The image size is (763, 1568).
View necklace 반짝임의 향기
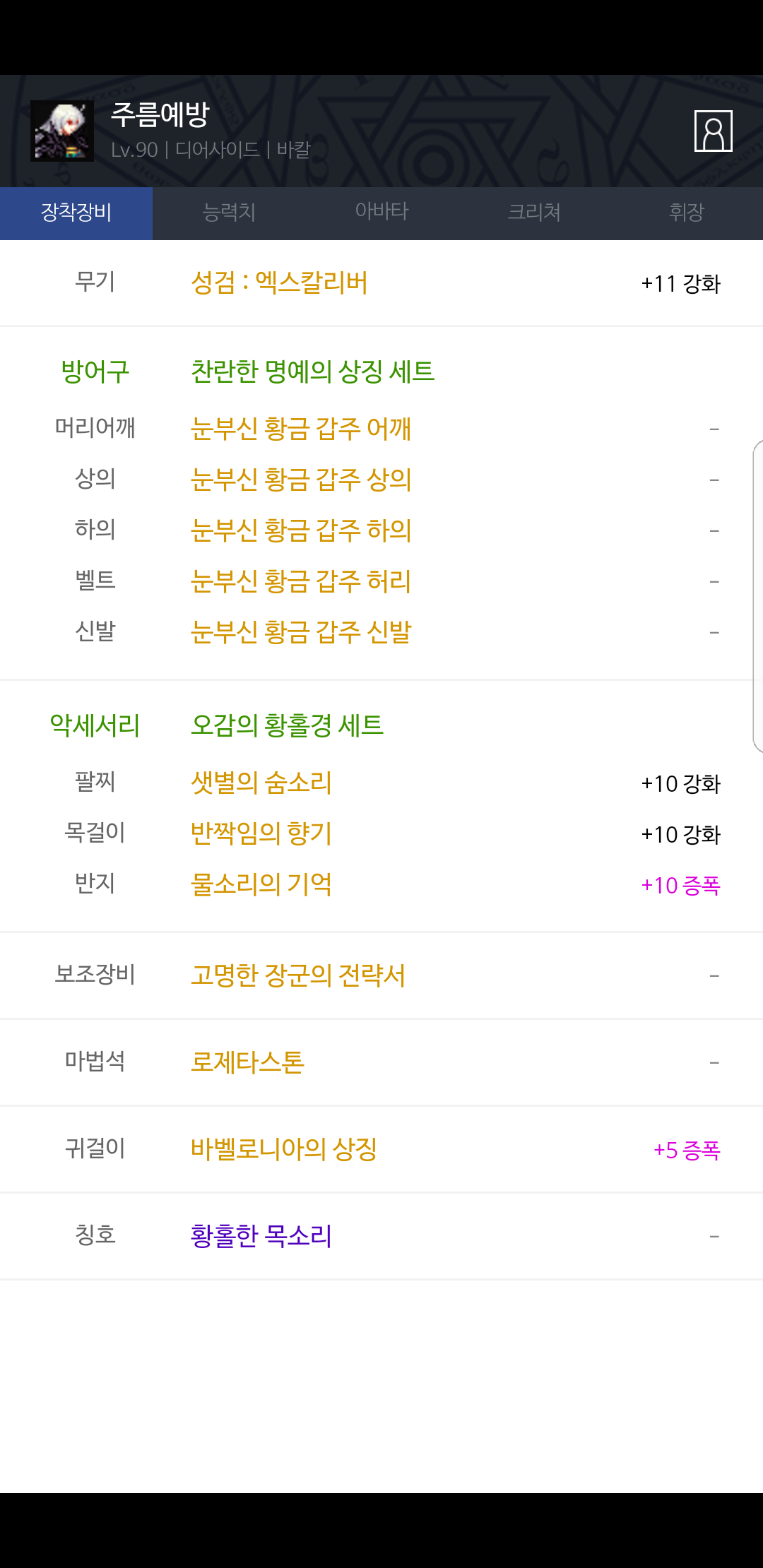261,833
